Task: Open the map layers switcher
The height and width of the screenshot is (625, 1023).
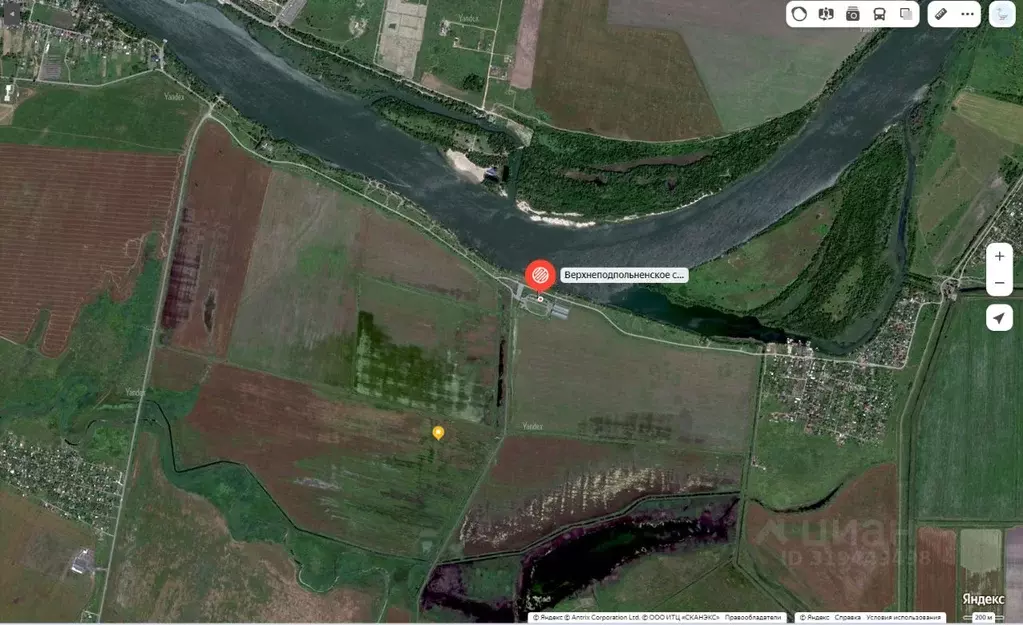Action: pos(906,14)
